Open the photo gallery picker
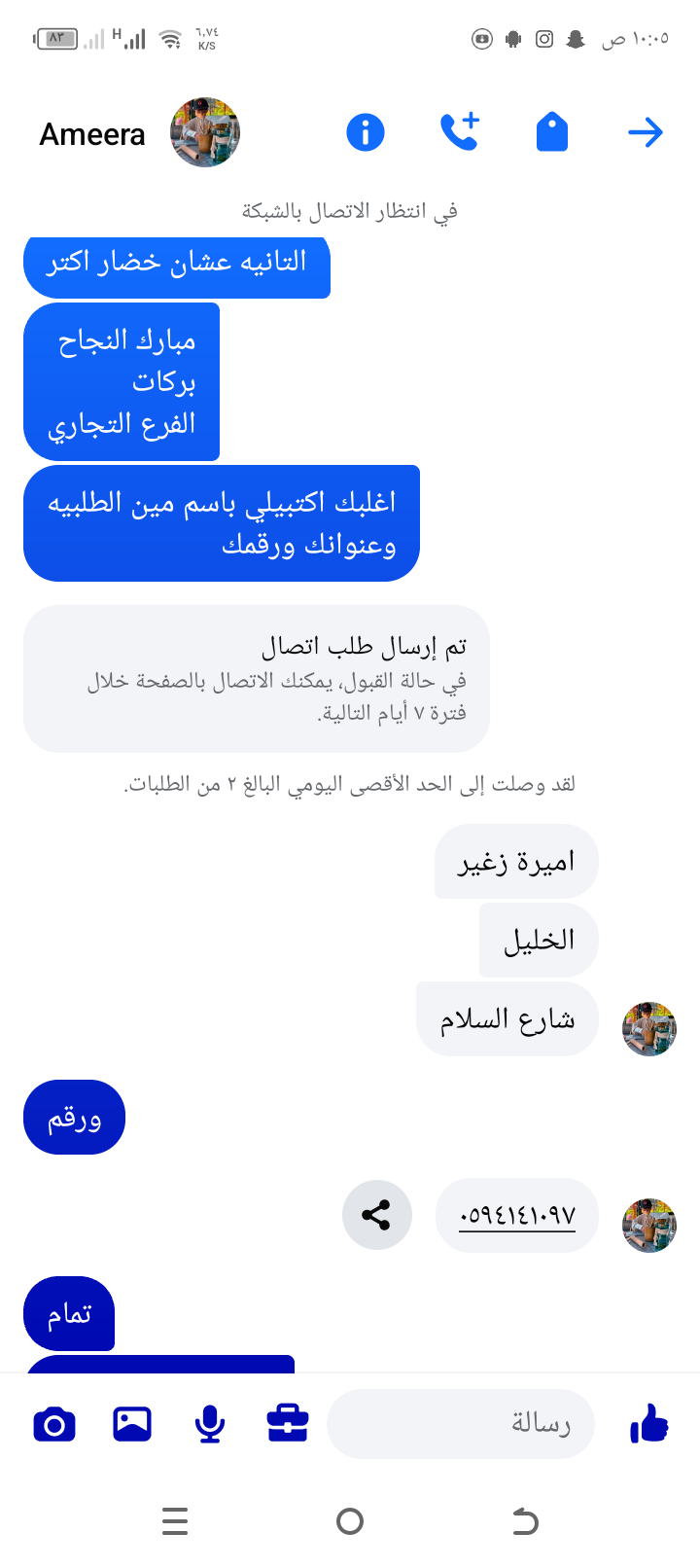The height and width of the screenshot is (1568, 700). [x=132, y=1424]
